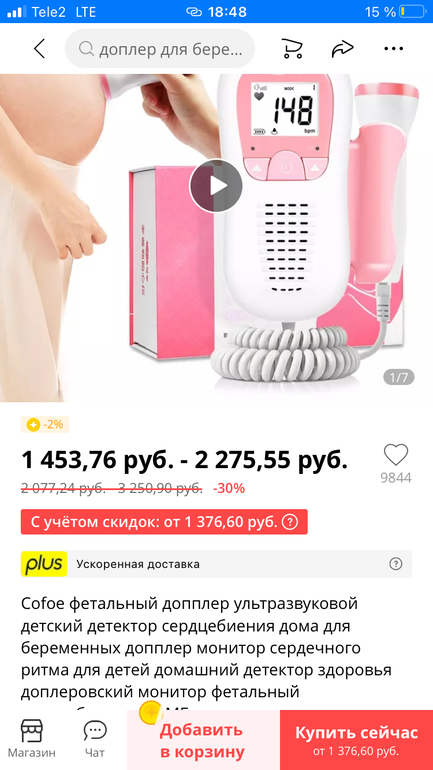Go back using the top-left arrow
433x770 pixels.
(x=39, y=49)
